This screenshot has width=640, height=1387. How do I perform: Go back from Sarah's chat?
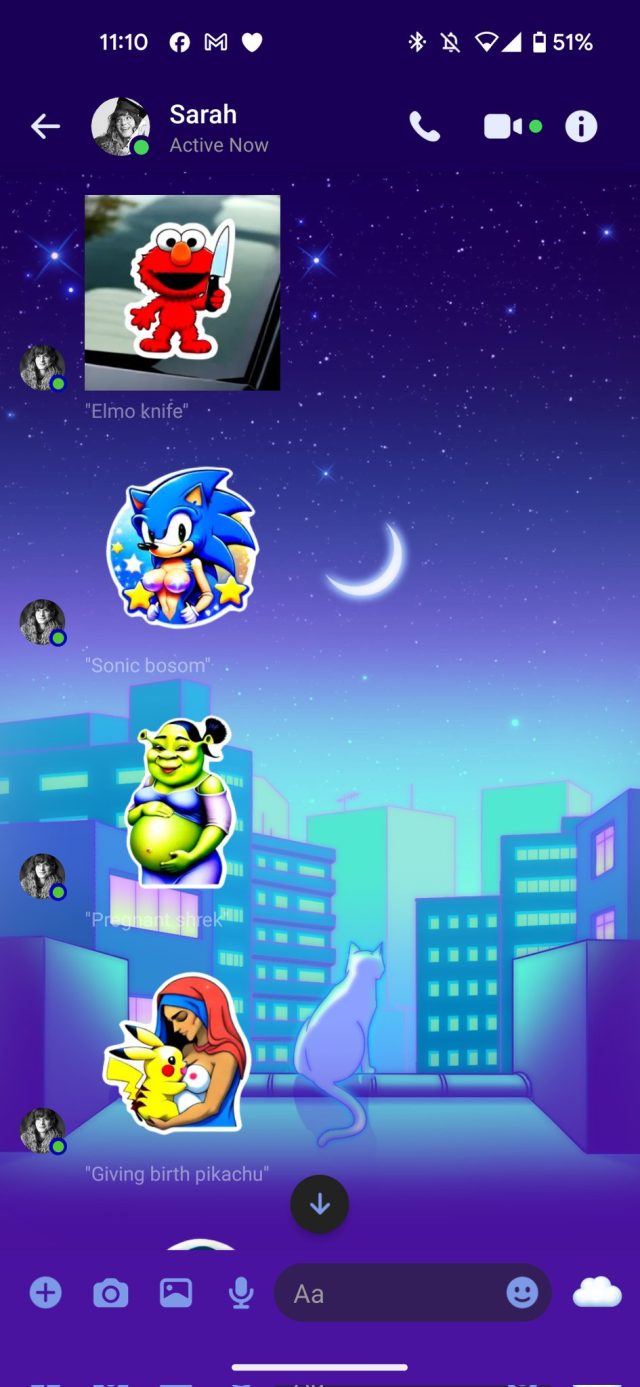[x=45, y=127]
